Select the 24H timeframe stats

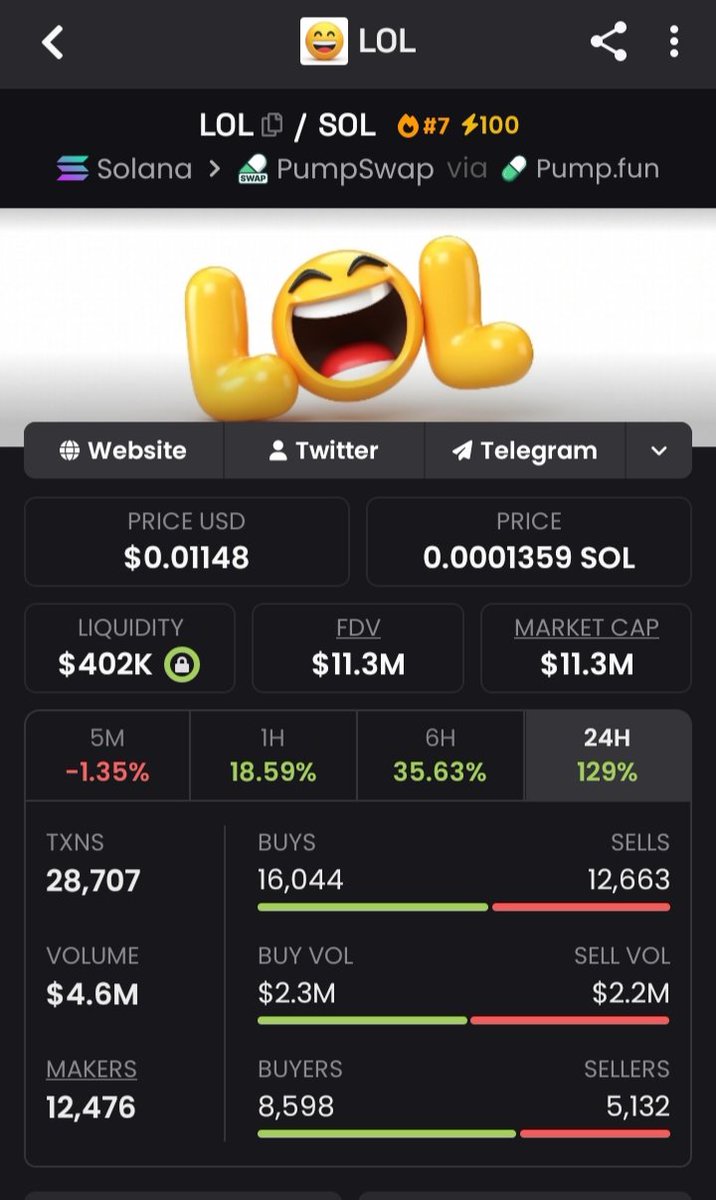coord(607,755)
